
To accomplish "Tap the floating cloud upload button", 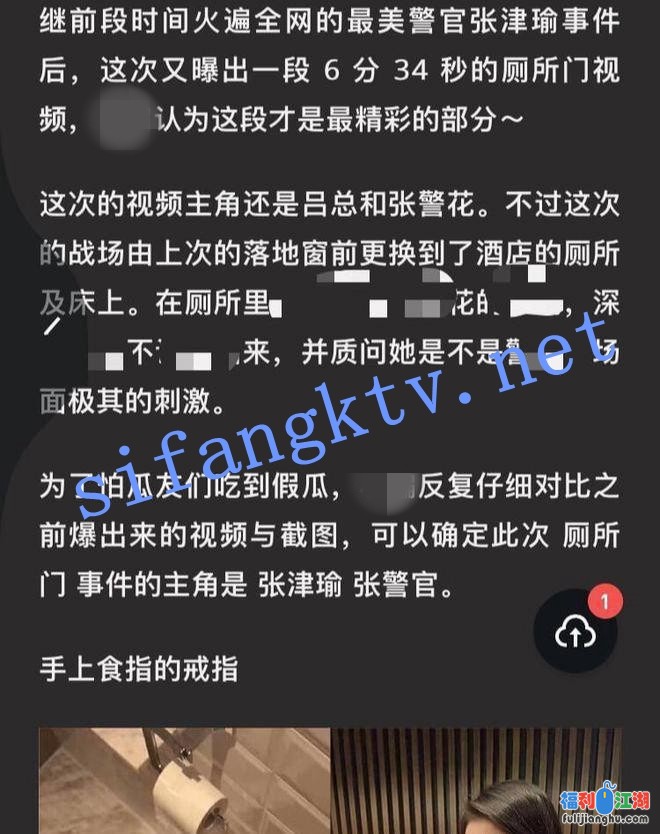I will pyautogui.click(x=575, y=631).
